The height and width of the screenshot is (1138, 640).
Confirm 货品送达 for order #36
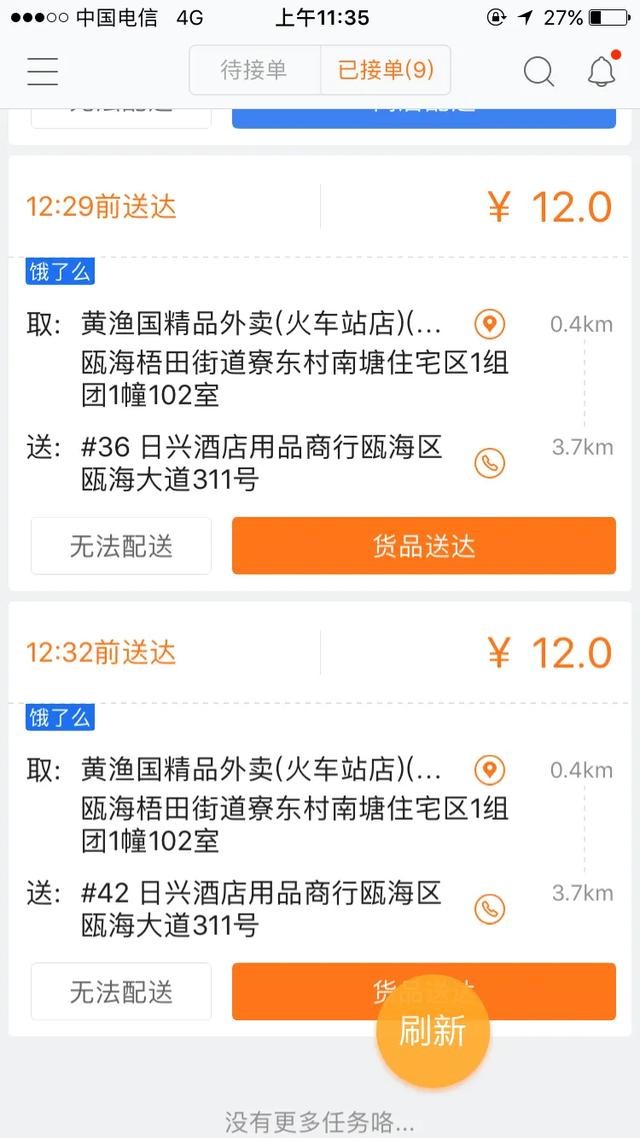click(423, 546)
